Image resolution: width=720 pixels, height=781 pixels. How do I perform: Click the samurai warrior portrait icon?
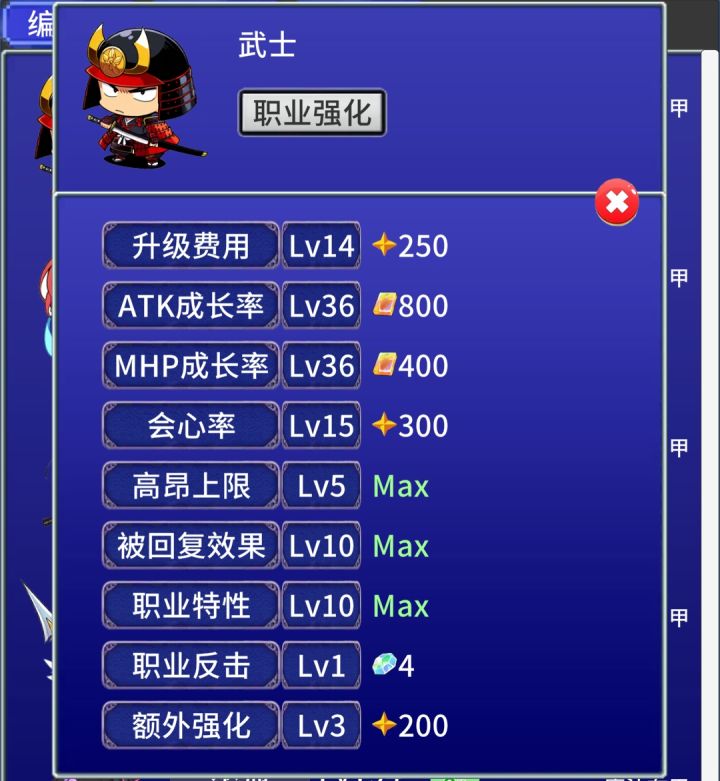point(130,95)
